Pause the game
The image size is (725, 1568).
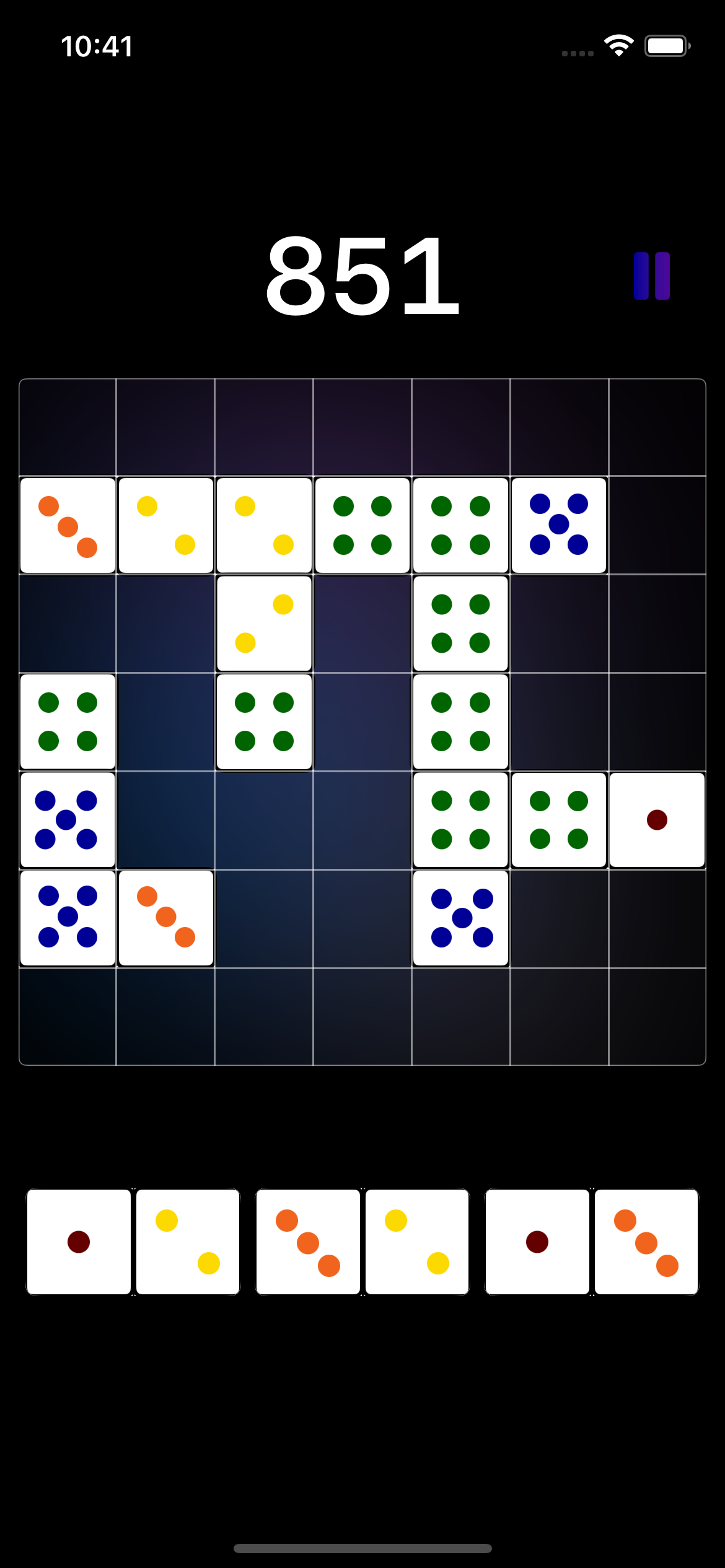[x=651, y=276]
